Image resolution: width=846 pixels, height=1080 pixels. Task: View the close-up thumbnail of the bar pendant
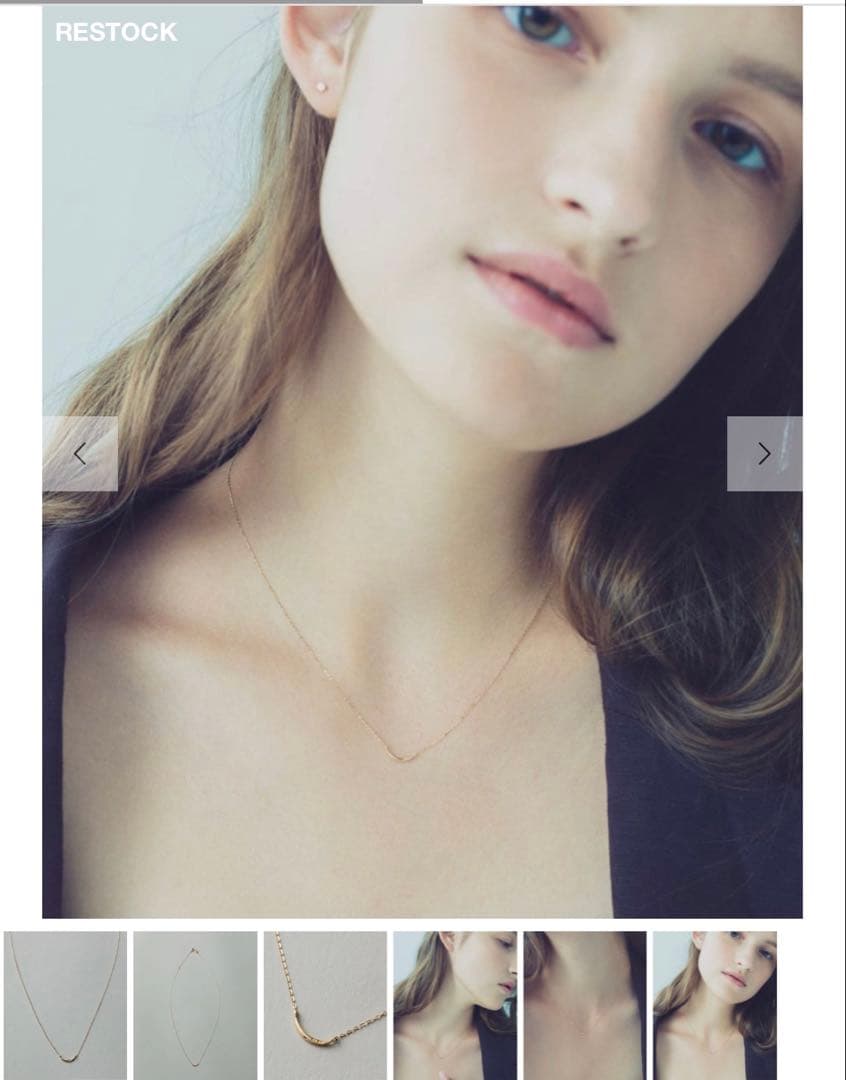coord(325,1004)
